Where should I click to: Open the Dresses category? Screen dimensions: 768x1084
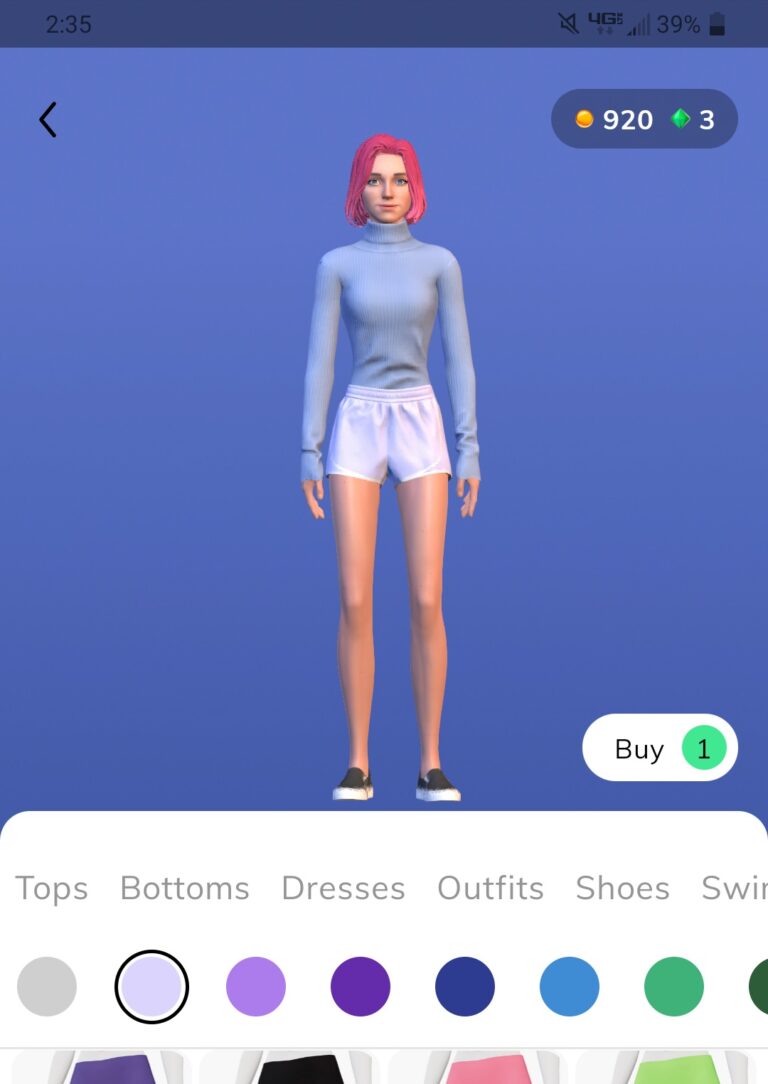[343, 888]
